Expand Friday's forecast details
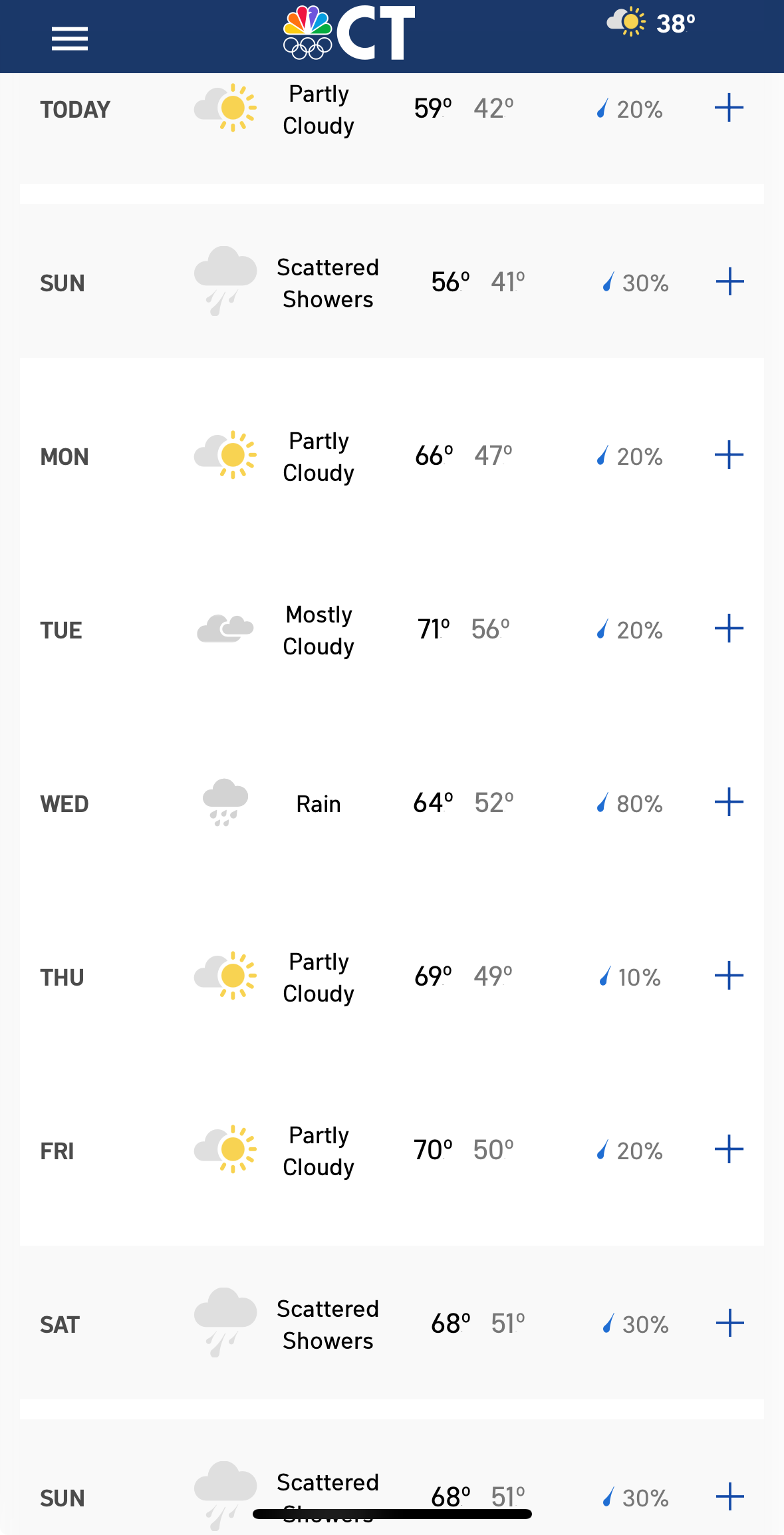This screenshot has height=1535, width=784. click(x=729, y=1149)
